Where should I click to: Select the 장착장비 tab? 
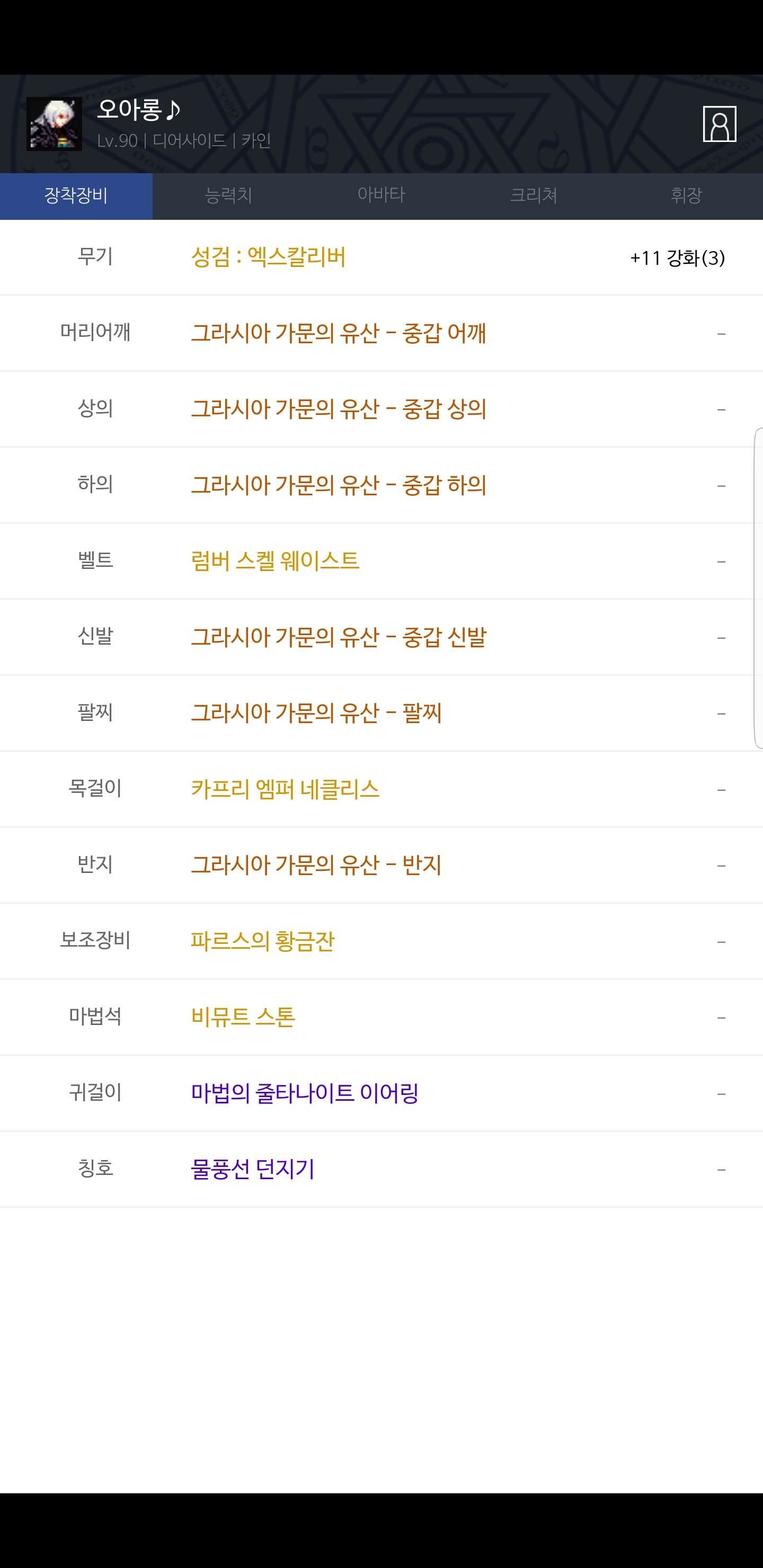click(76, 195)
